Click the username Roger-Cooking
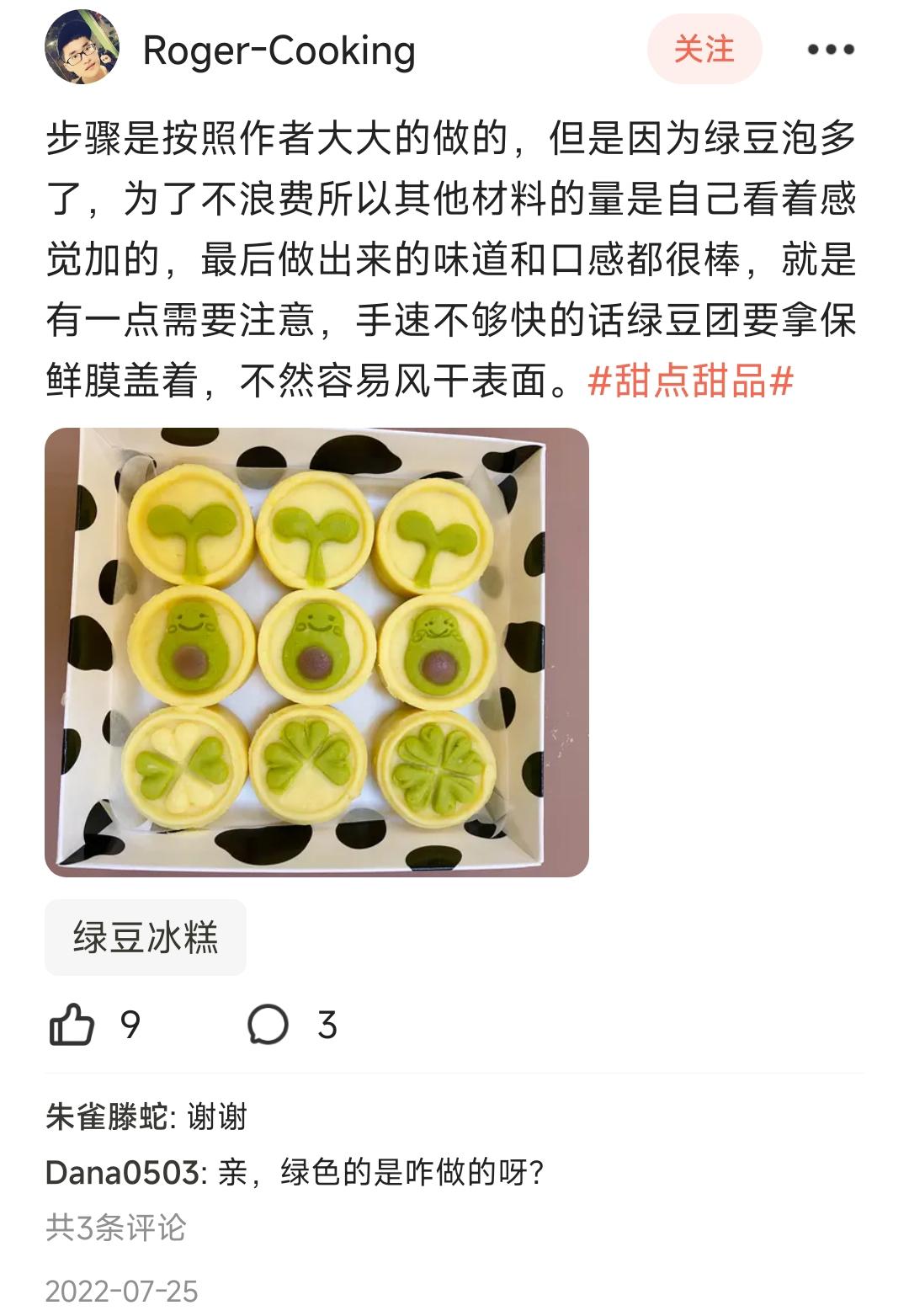 click(x=278, y=51)
